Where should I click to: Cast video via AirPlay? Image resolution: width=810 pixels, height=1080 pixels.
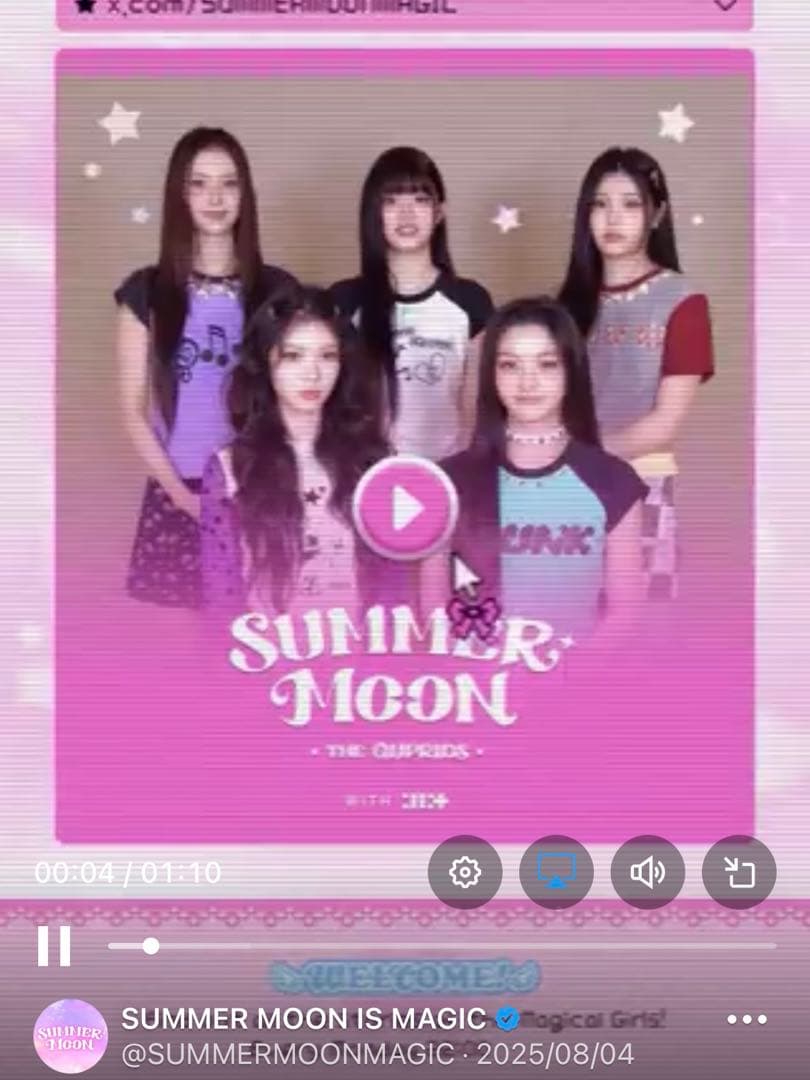(556, 872)
